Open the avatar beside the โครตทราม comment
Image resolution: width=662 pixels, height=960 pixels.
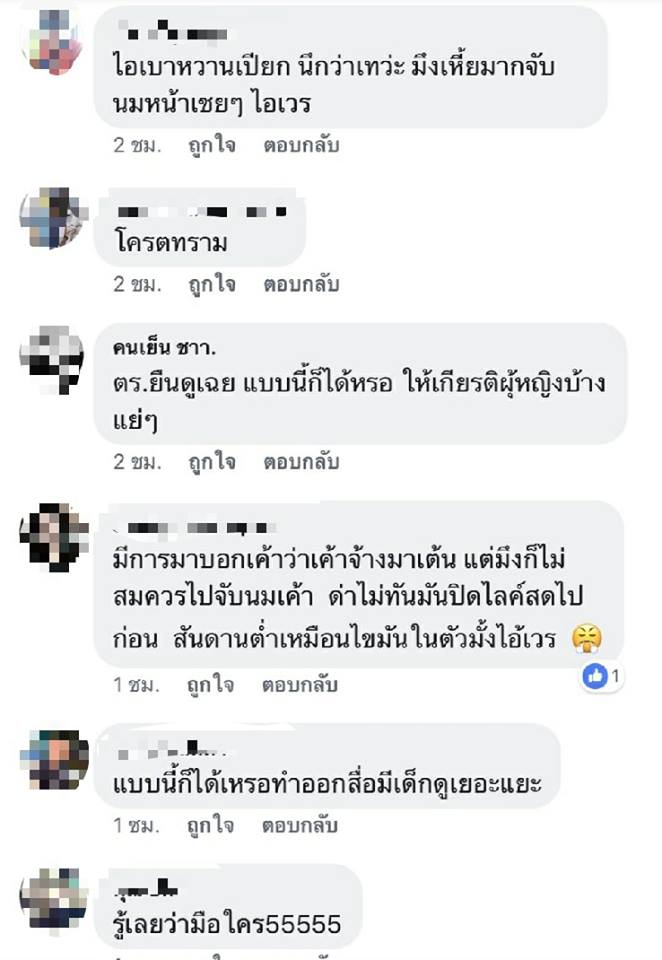click(x=55, y=218)
